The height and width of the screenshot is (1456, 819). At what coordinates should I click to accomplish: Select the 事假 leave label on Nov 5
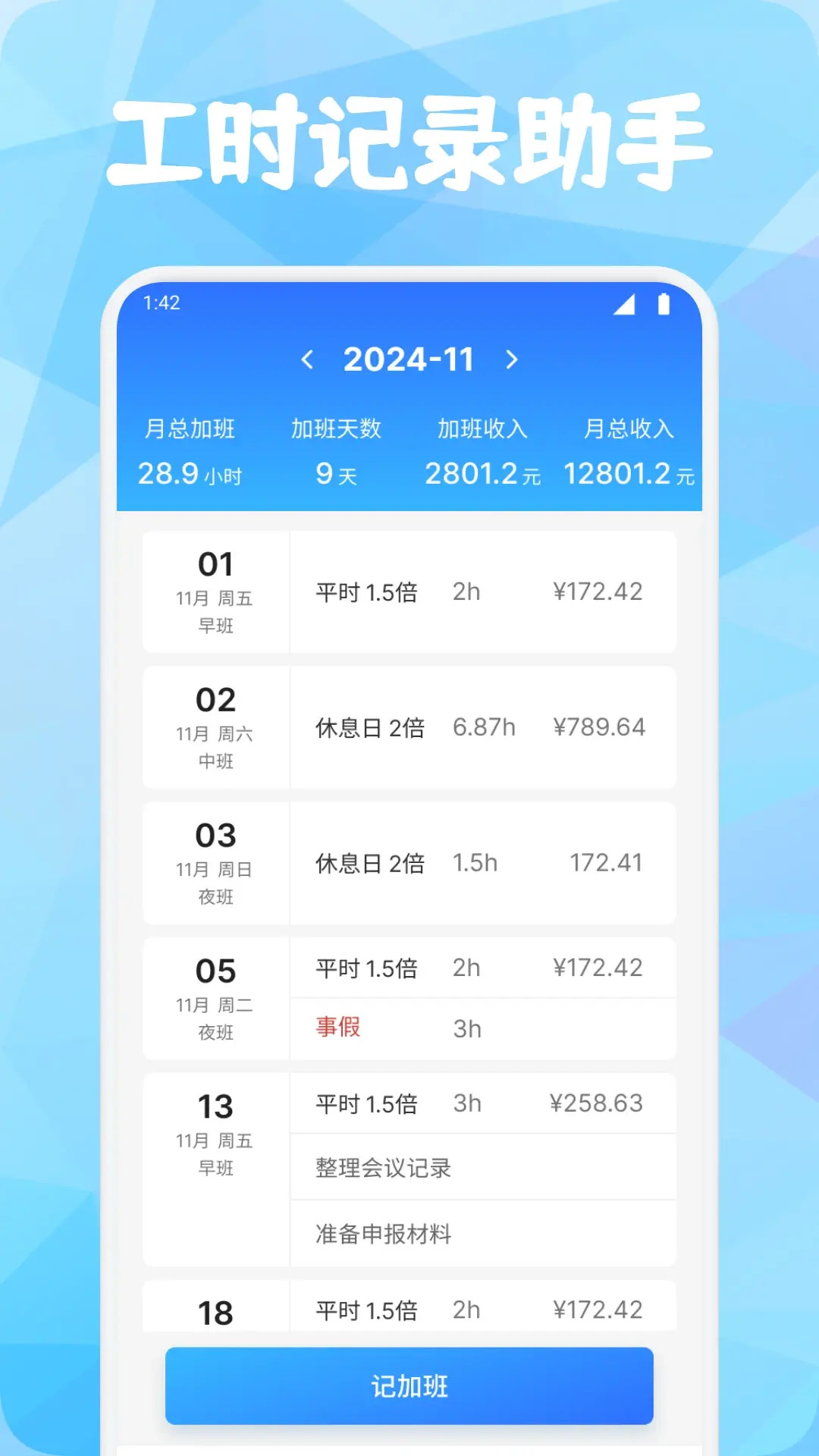click(x=338, y=1028)
